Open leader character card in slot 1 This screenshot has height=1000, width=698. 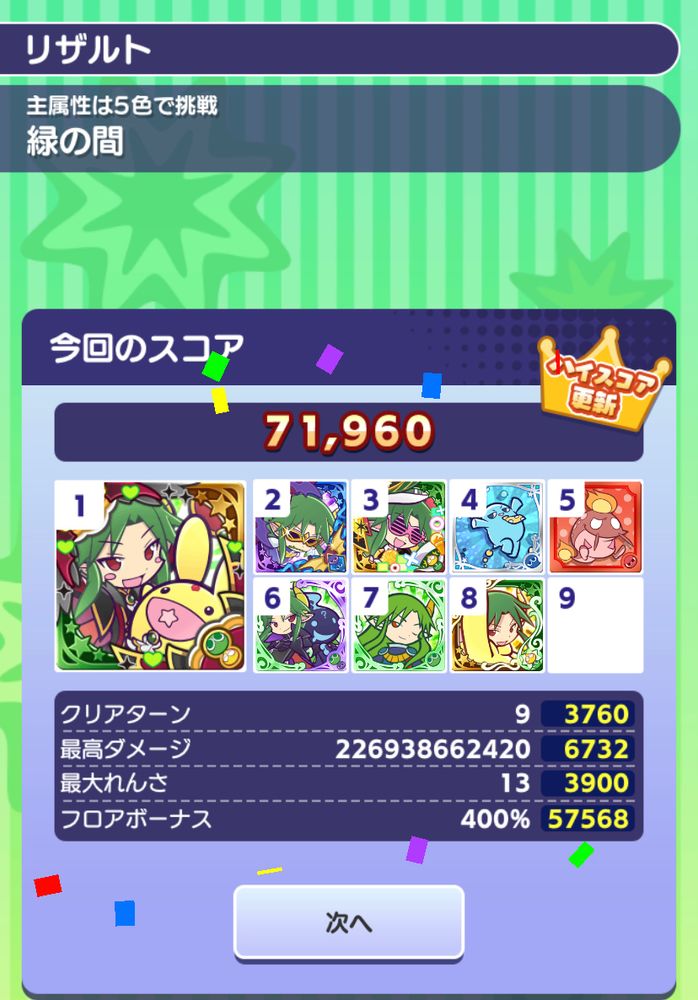150,576
